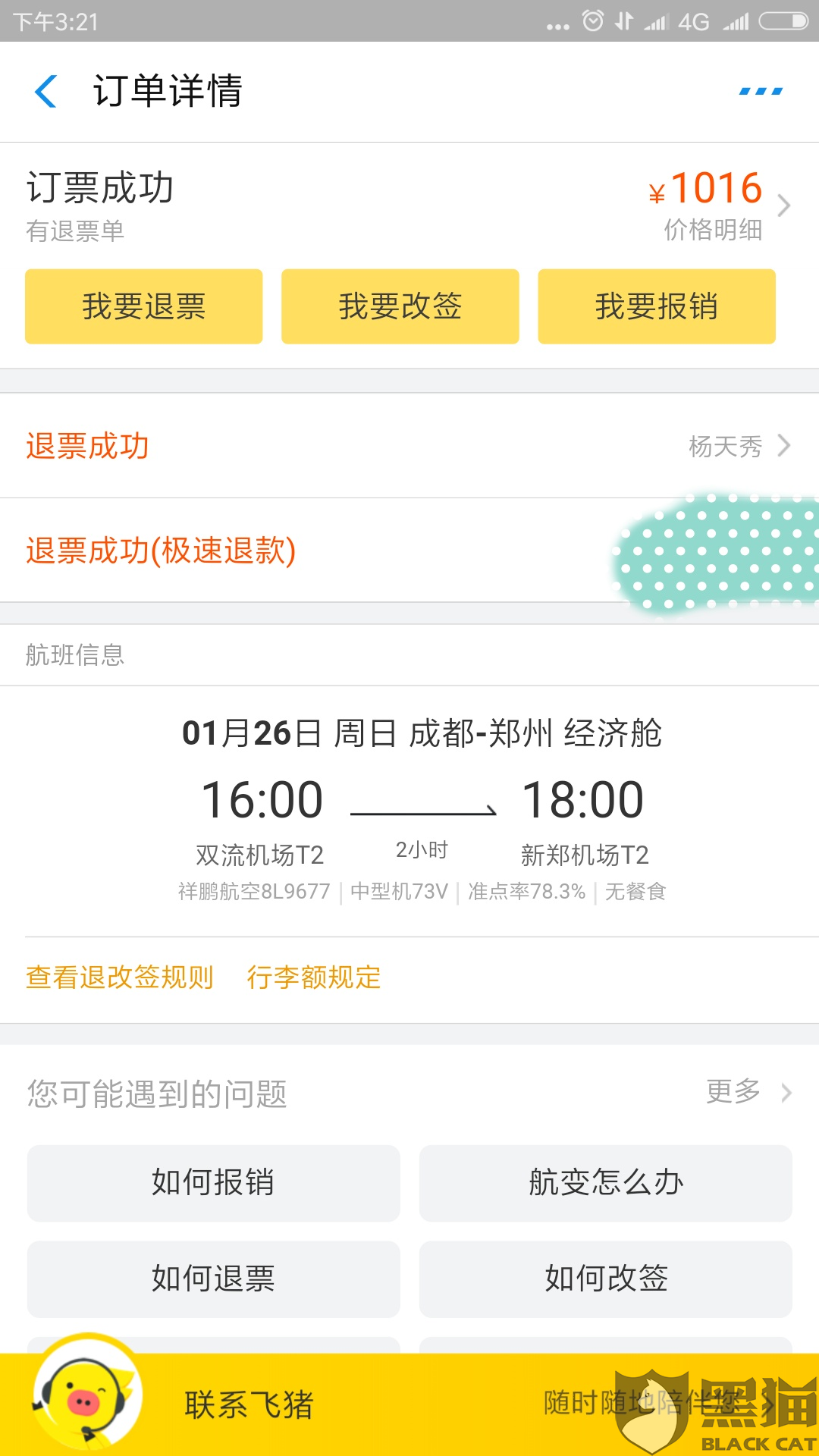Tap the 我要退票 button

144,306
